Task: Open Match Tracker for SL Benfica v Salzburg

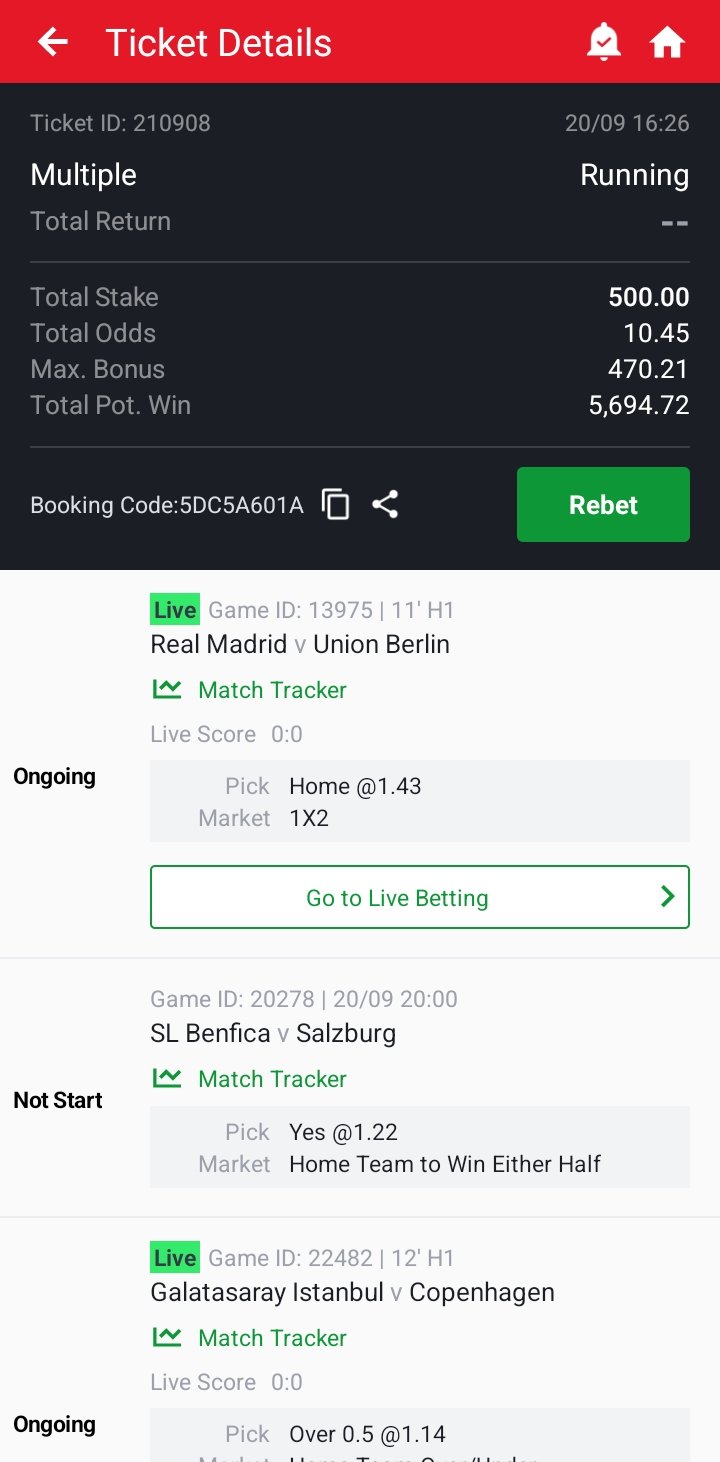Action: (x=250, y=1079)
